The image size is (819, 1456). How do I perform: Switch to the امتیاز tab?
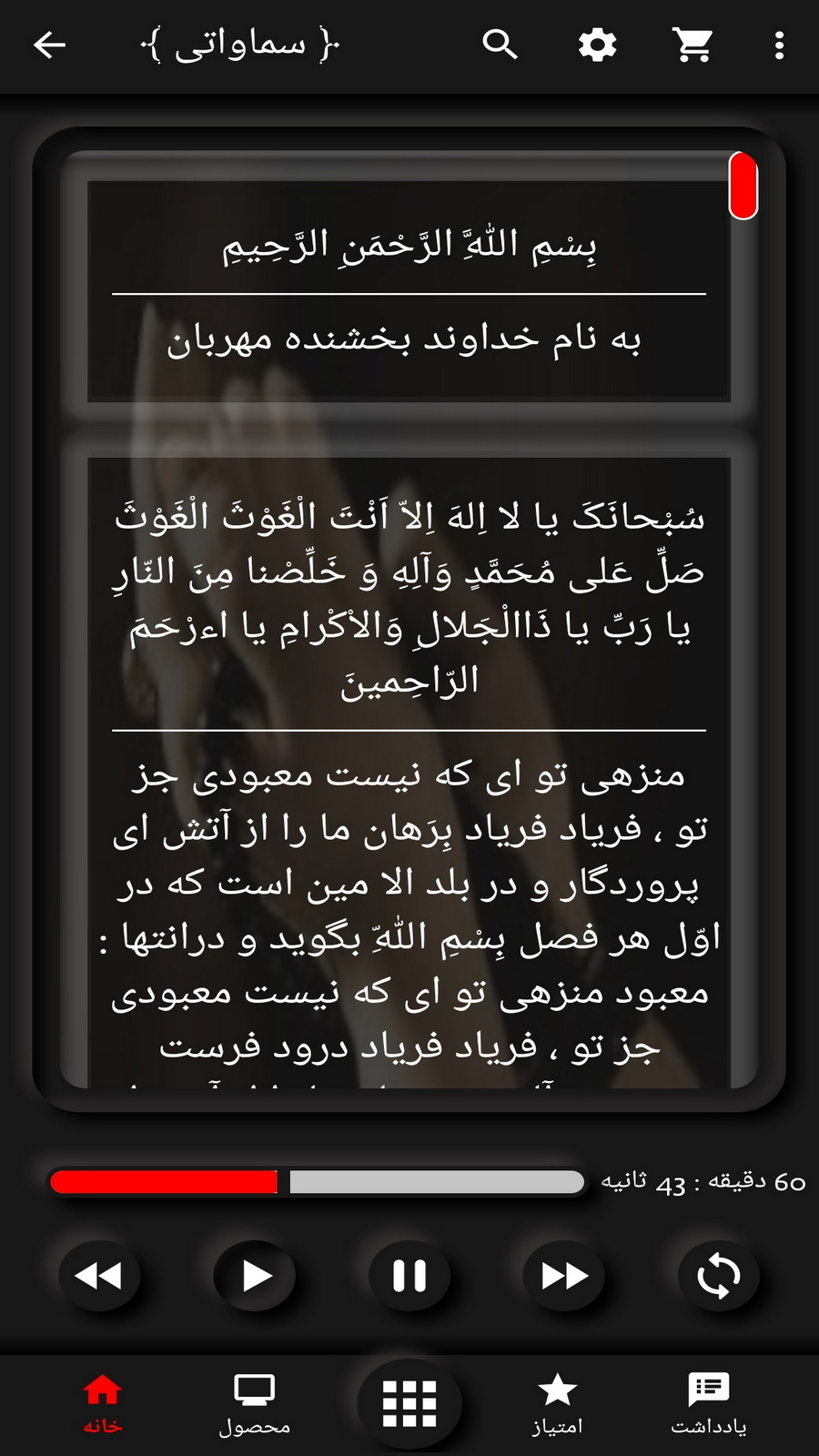coord(557,1404)
